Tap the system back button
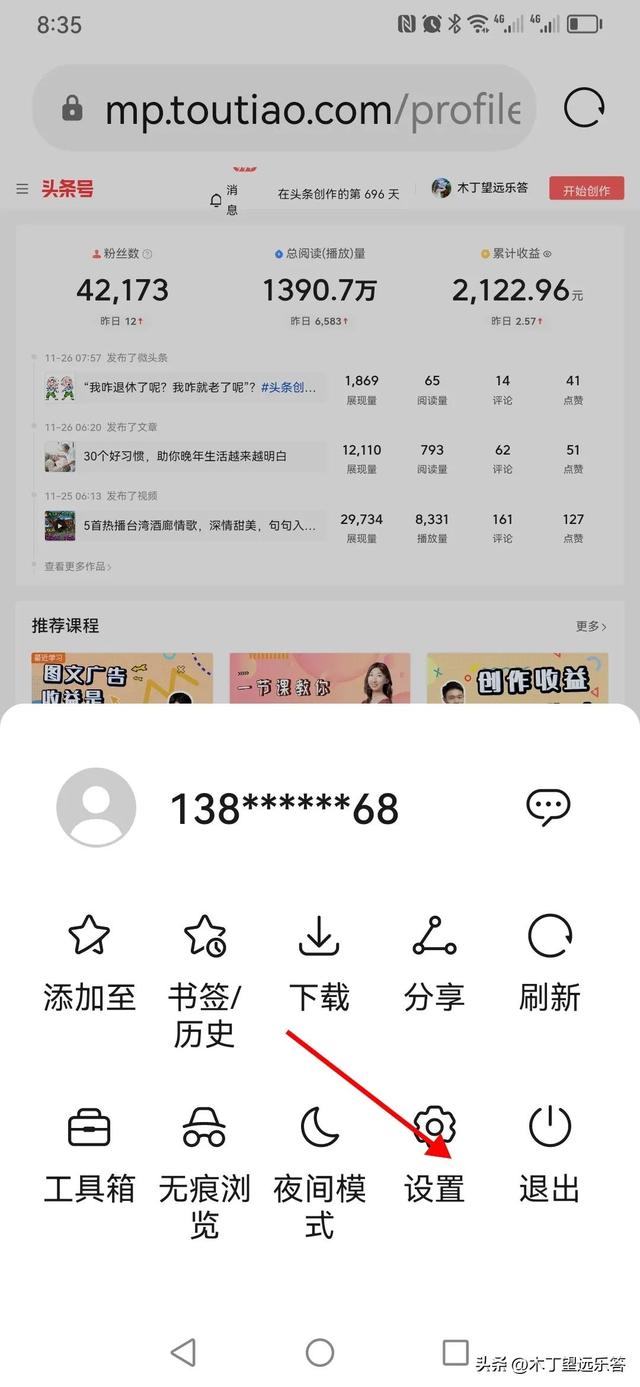 coord(183,1352)
